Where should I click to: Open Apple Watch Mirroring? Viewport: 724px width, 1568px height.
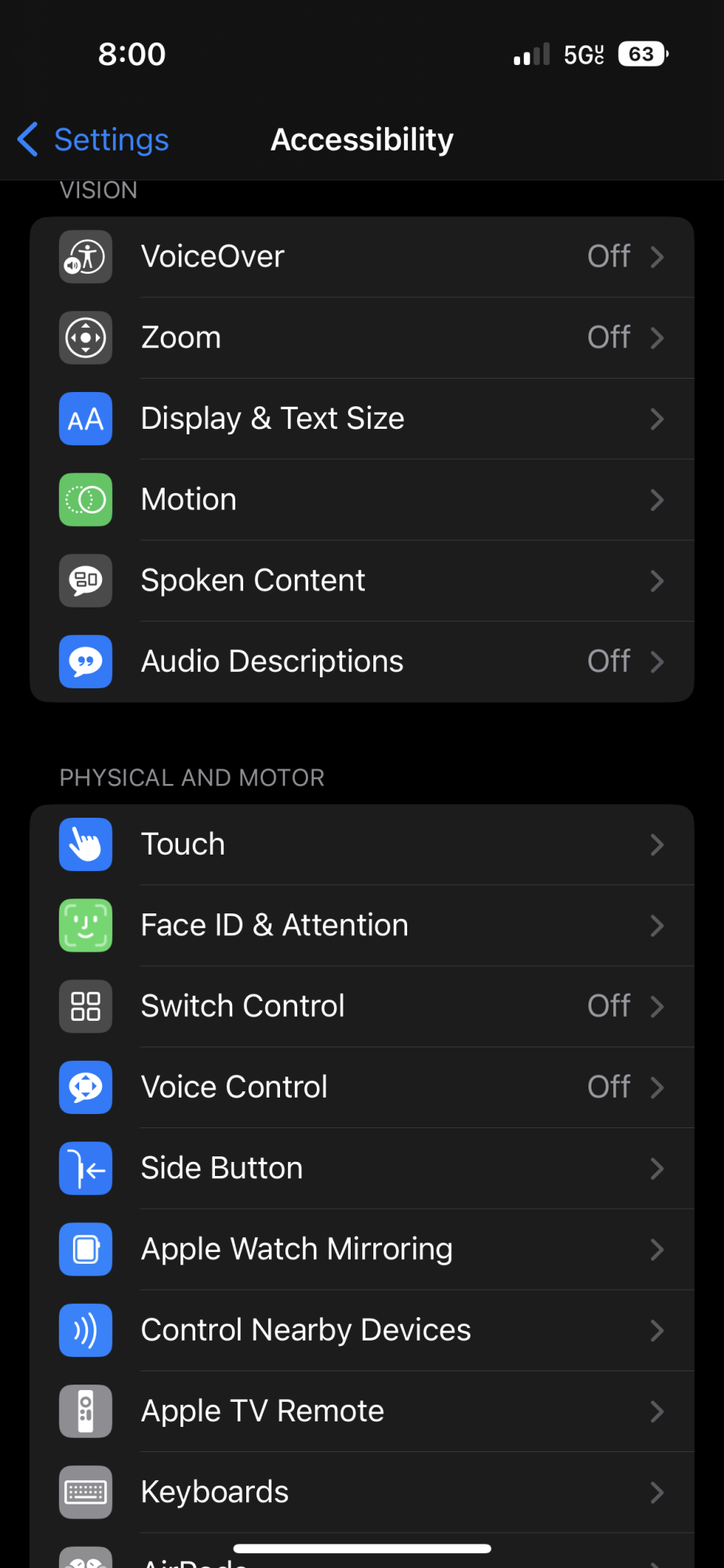(x=361, y=1249)
